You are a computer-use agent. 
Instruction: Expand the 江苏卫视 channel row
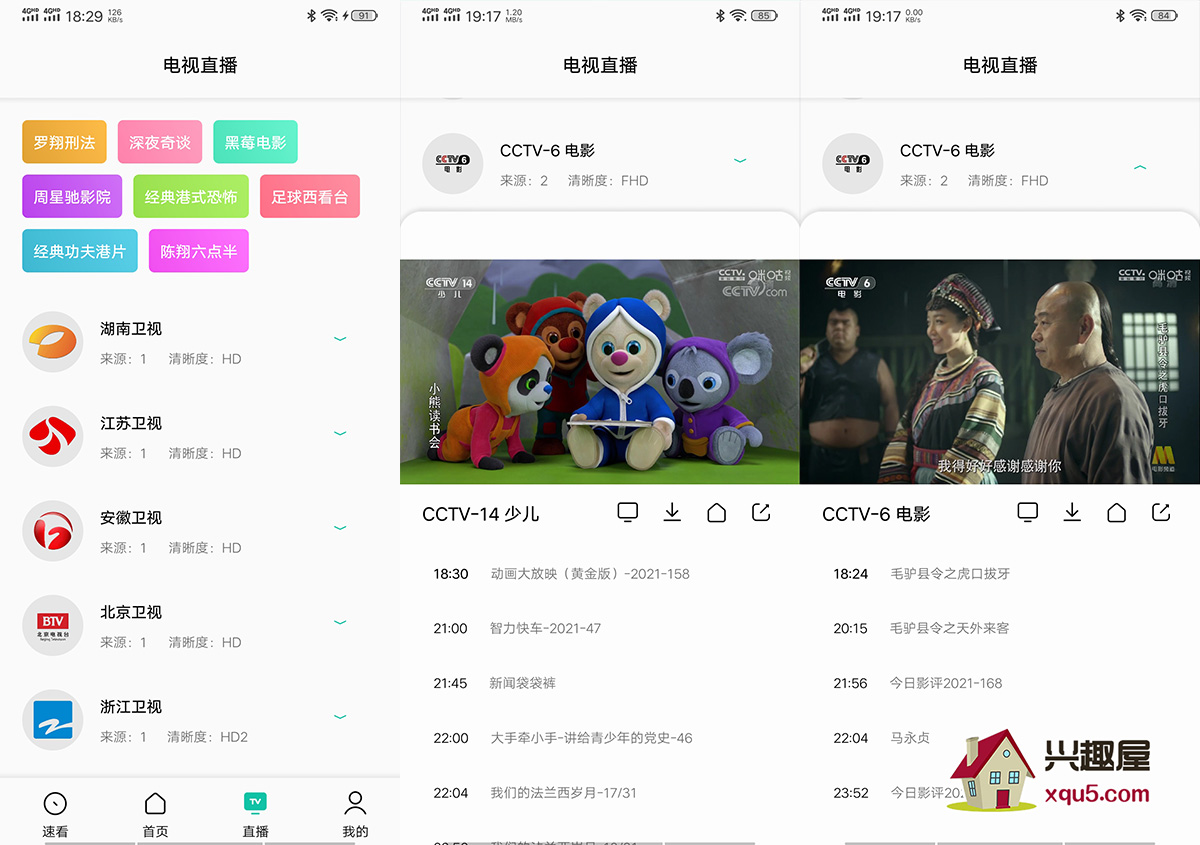(340, 433)
